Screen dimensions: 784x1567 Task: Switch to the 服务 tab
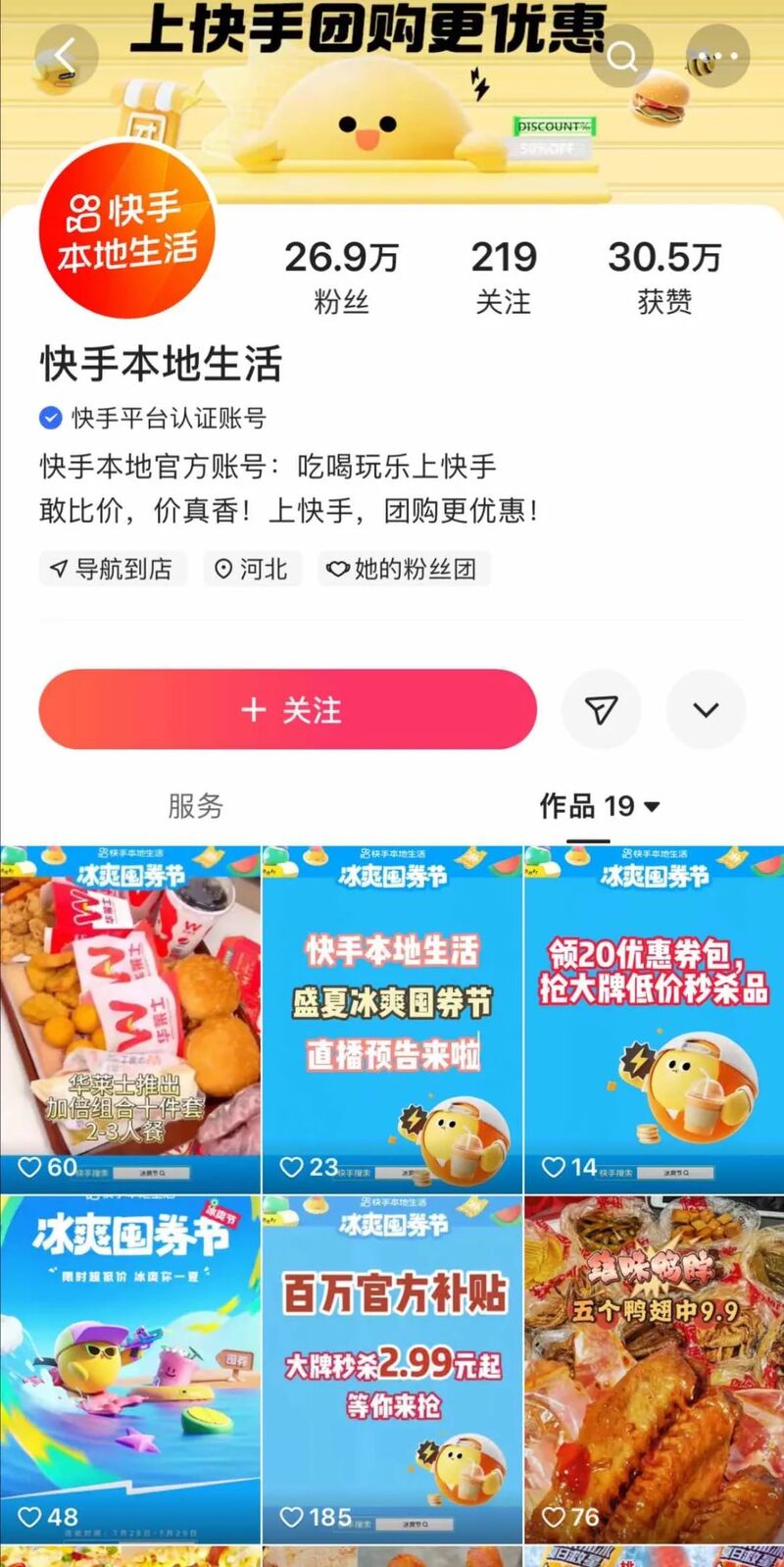196,806
